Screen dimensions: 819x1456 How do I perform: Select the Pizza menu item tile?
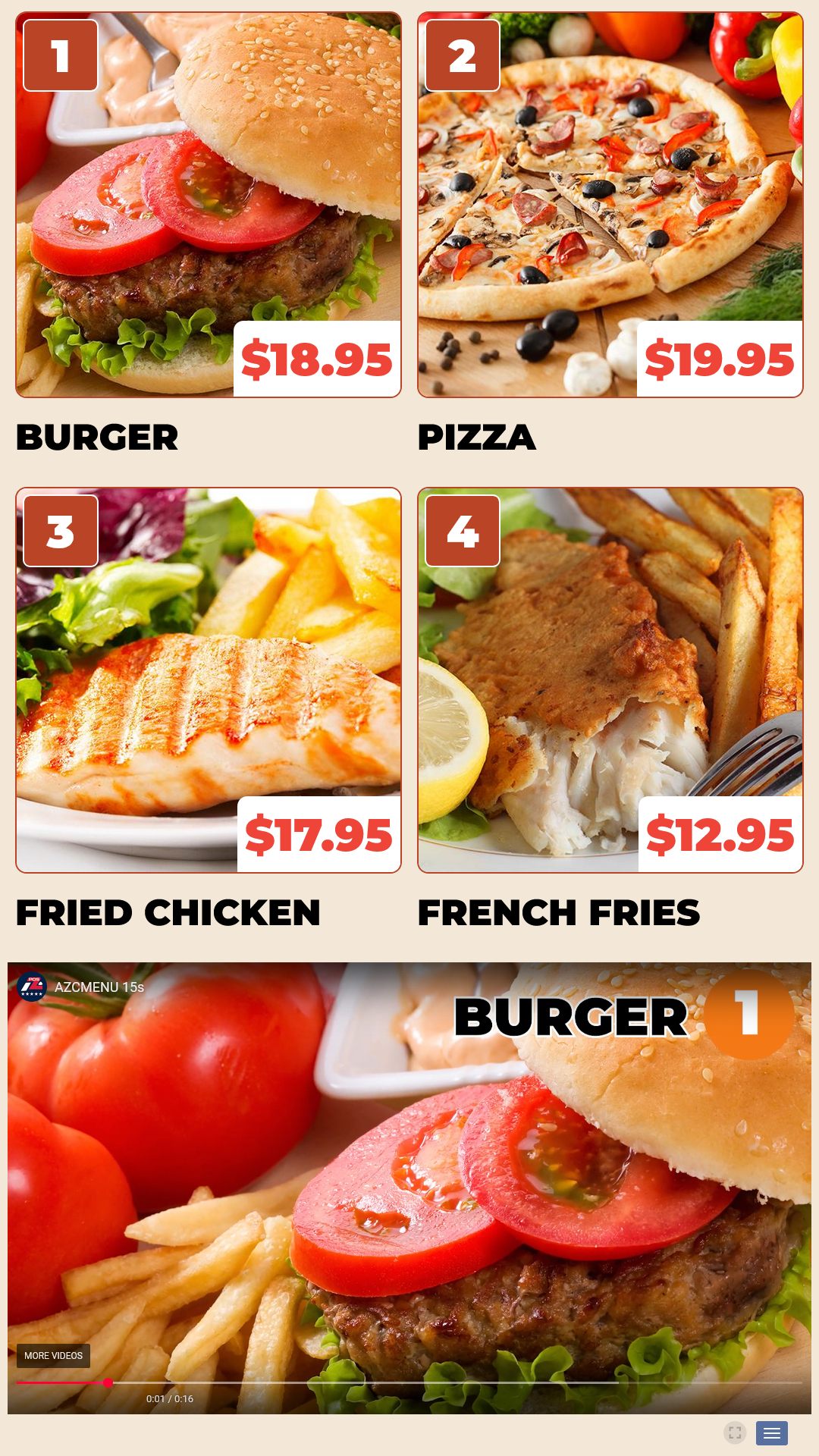tap(610, 205)
